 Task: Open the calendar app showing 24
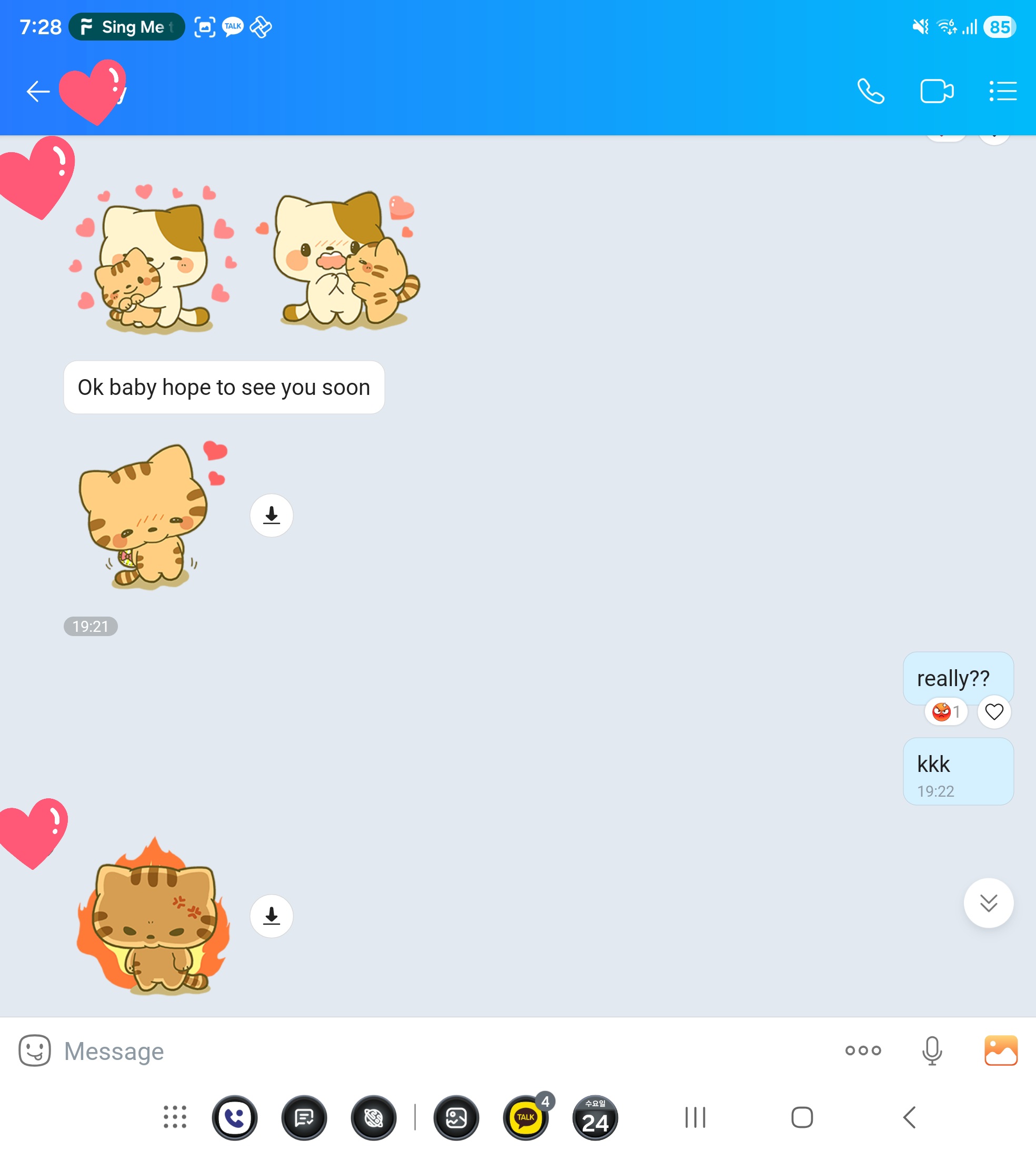595,1117
